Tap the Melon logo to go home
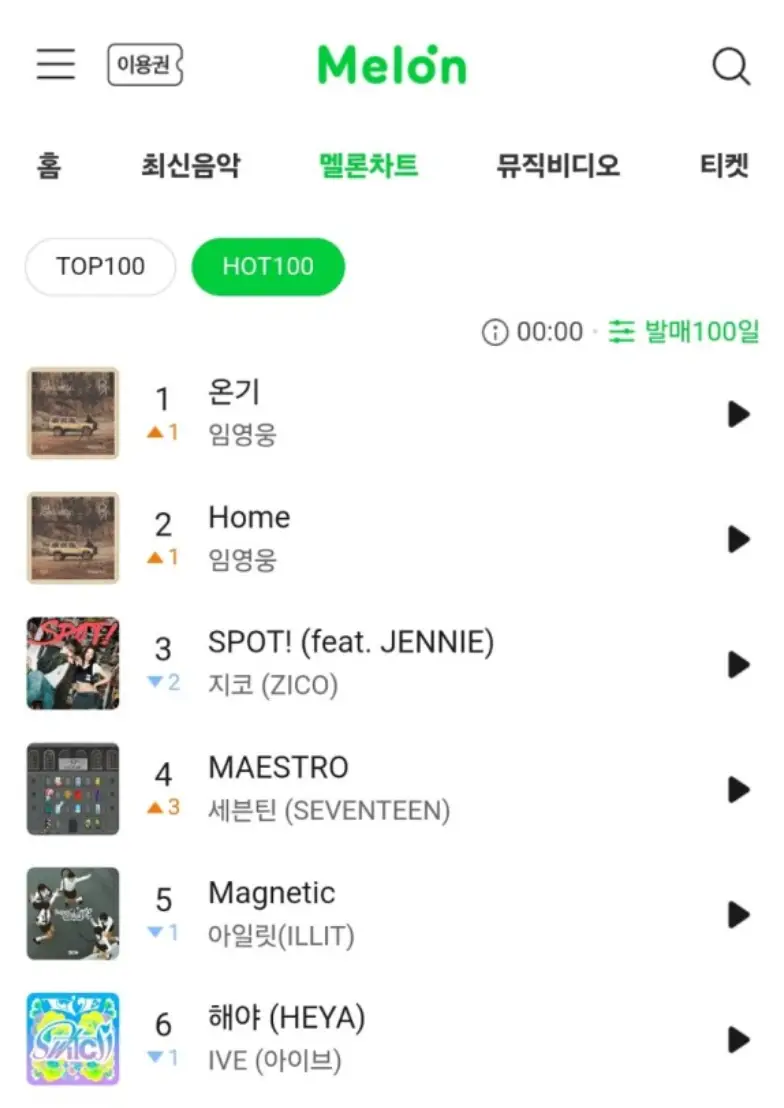The height and width of the screenshot is (1108, 784). 391,64
